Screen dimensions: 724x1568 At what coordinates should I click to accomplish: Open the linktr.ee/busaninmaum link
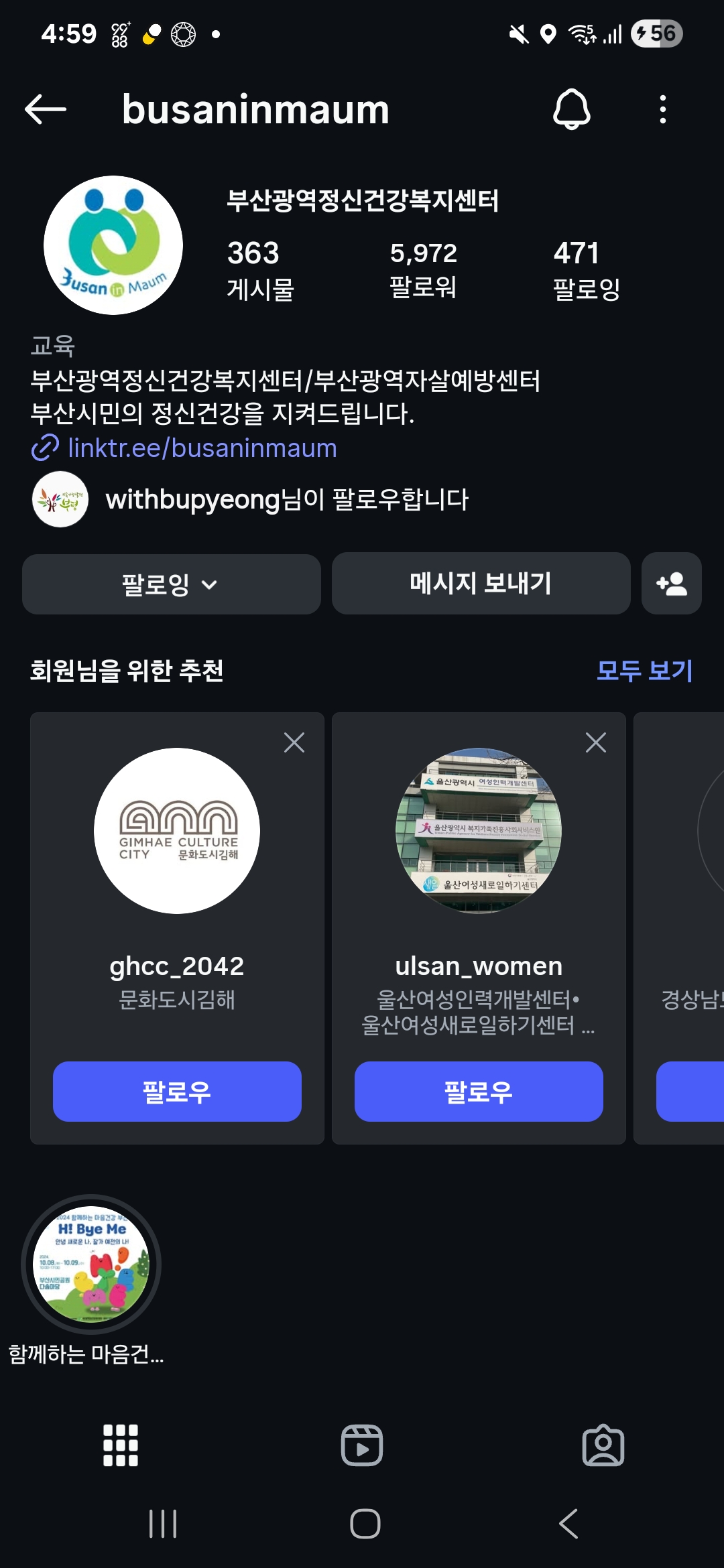pyautogui.click(x=202, y=448)
